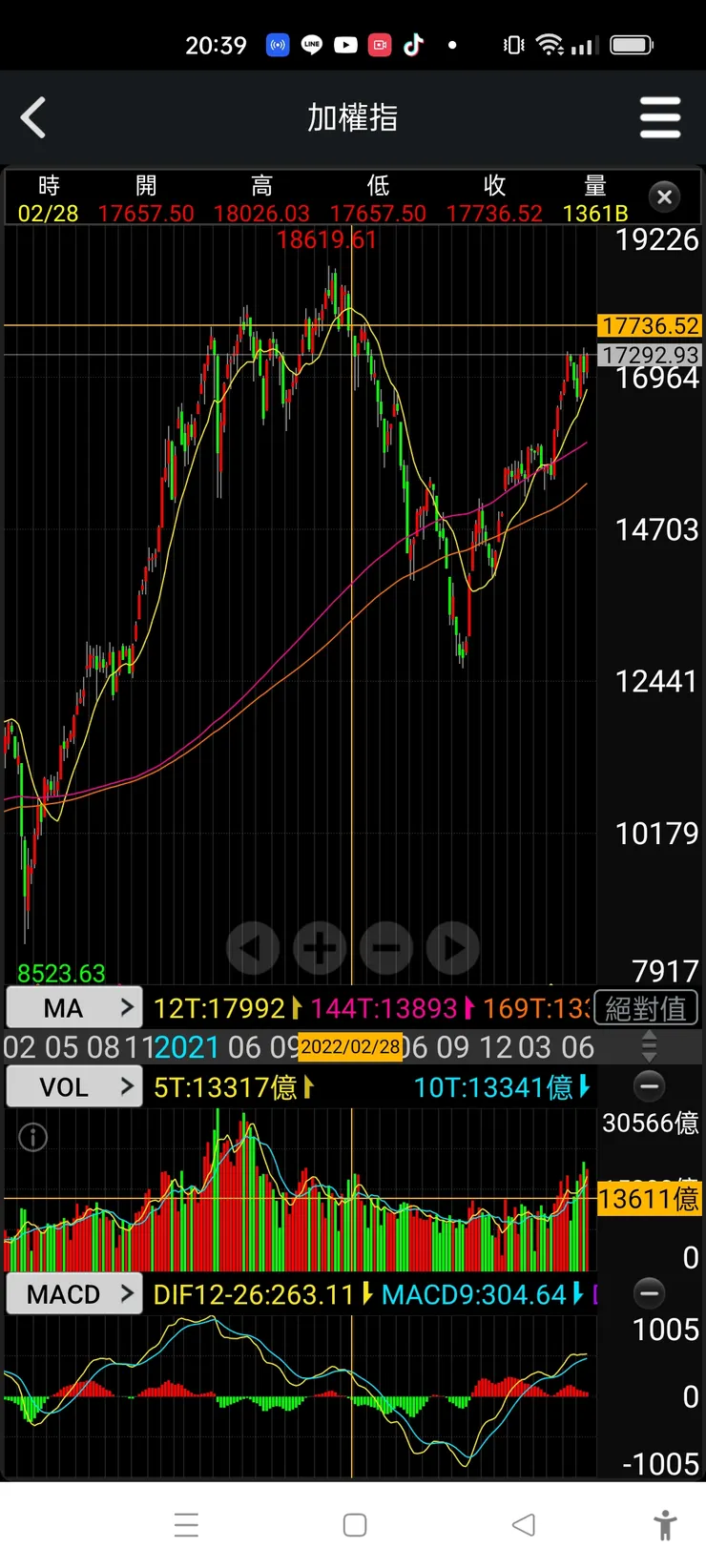Go back using the top-left arrow
Viewport: 706px width, 1568px height.
(x=33, y=118)
